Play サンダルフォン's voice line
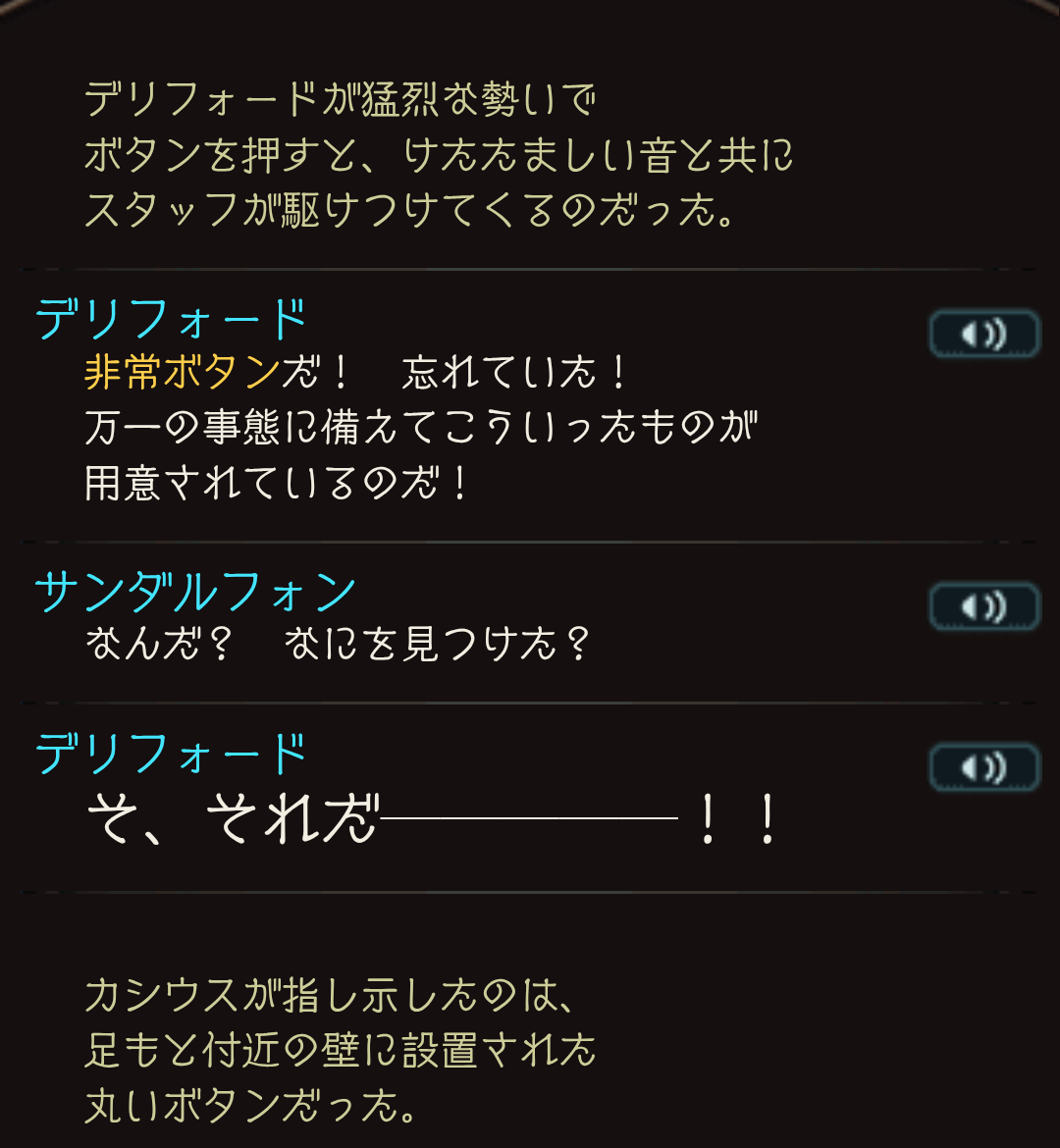Screen dimensions: 1060x1148 click(x=983, y=606)
